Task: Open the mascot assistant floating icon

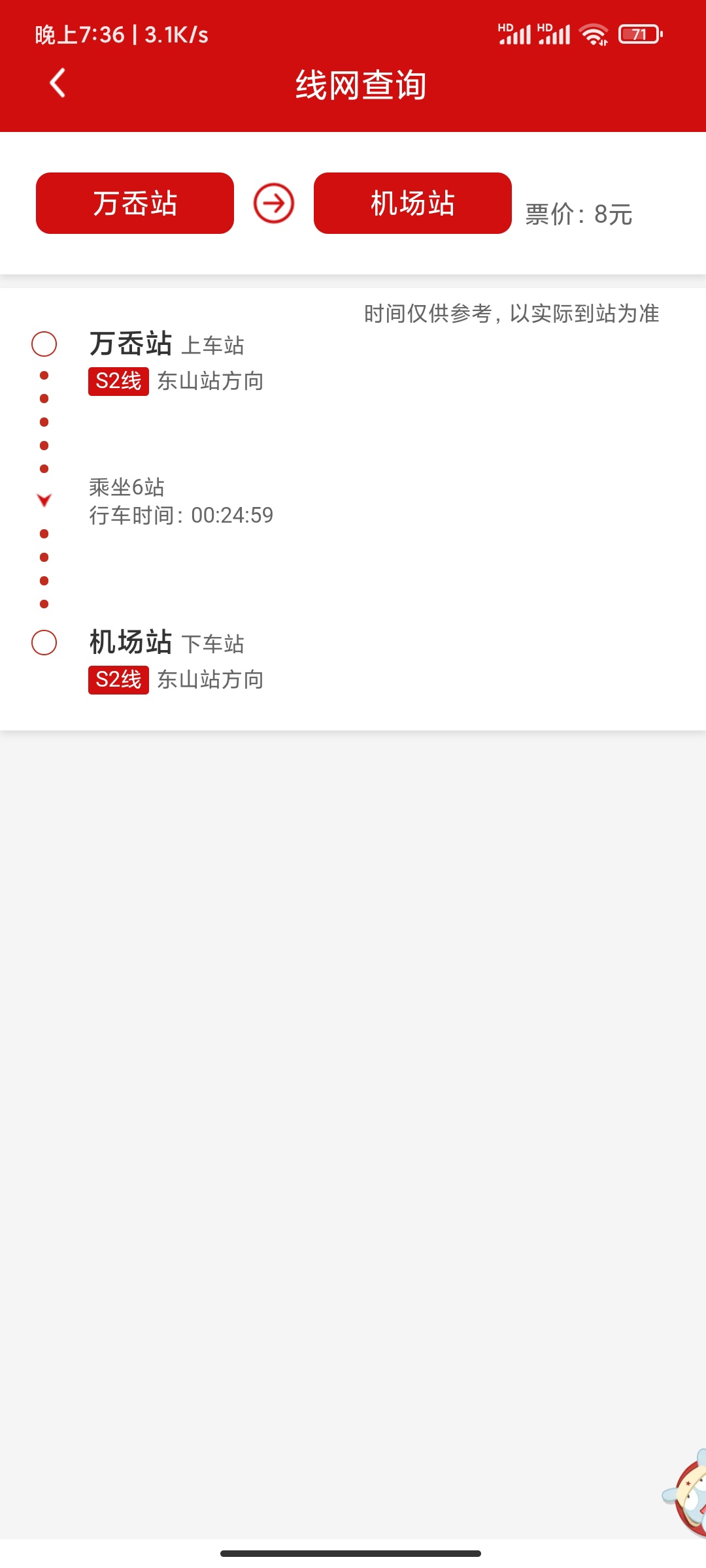Action: (688, 1495)
